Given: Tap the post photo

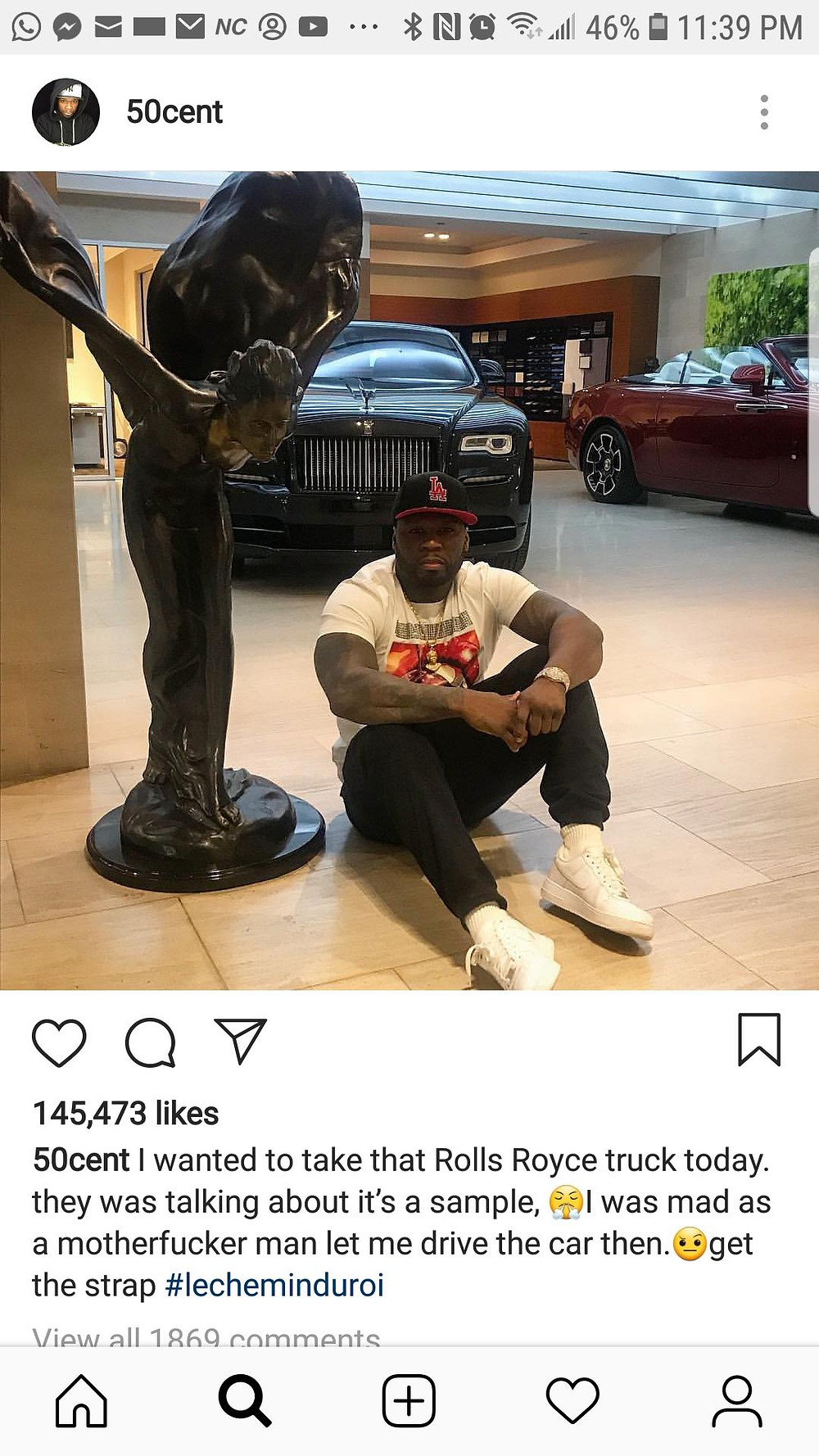Looking at the screenshot, I should 409,581.
